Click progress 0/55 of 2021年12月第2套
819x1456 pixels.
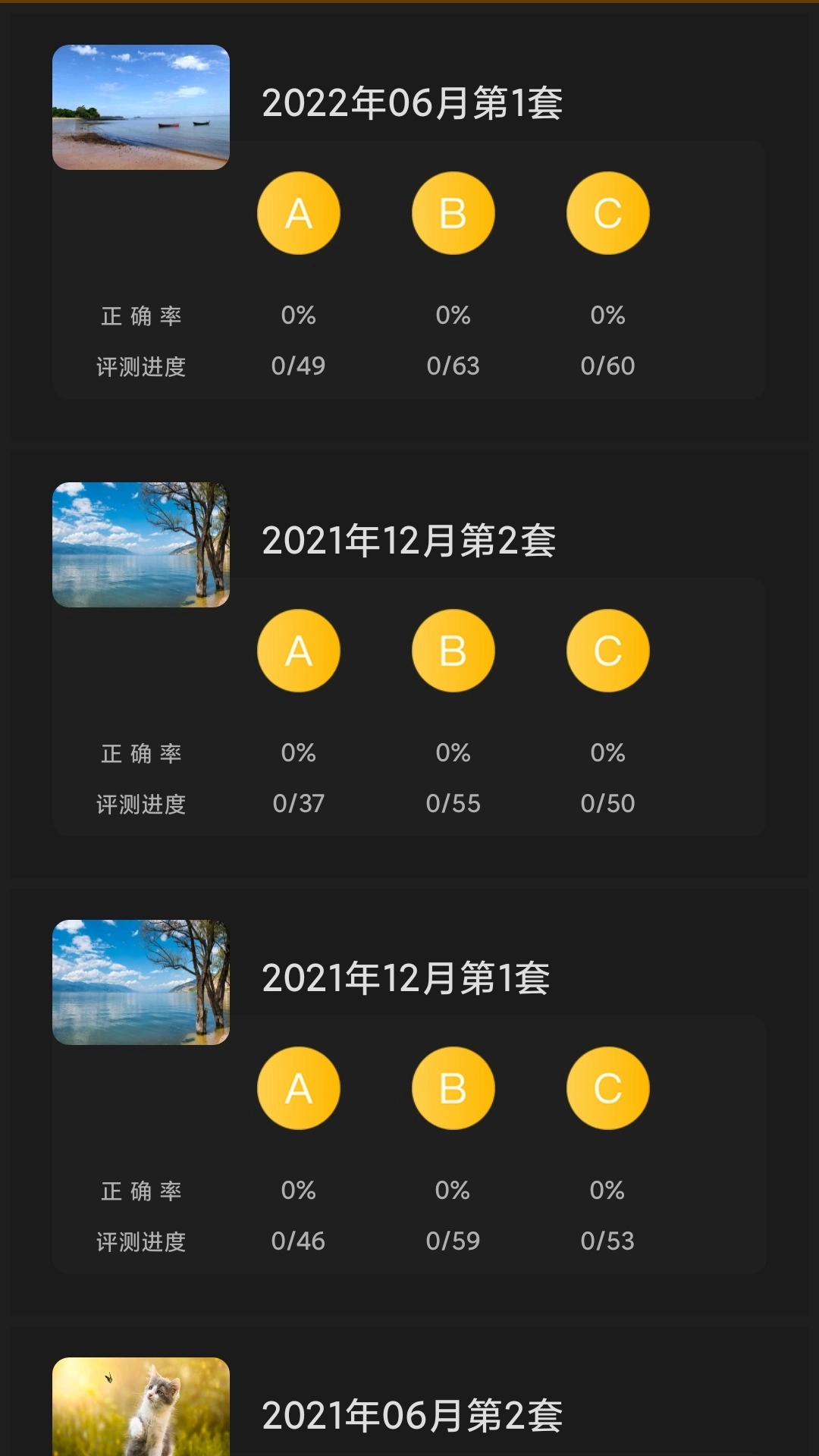pyautogui.click(x=453, y=803)
